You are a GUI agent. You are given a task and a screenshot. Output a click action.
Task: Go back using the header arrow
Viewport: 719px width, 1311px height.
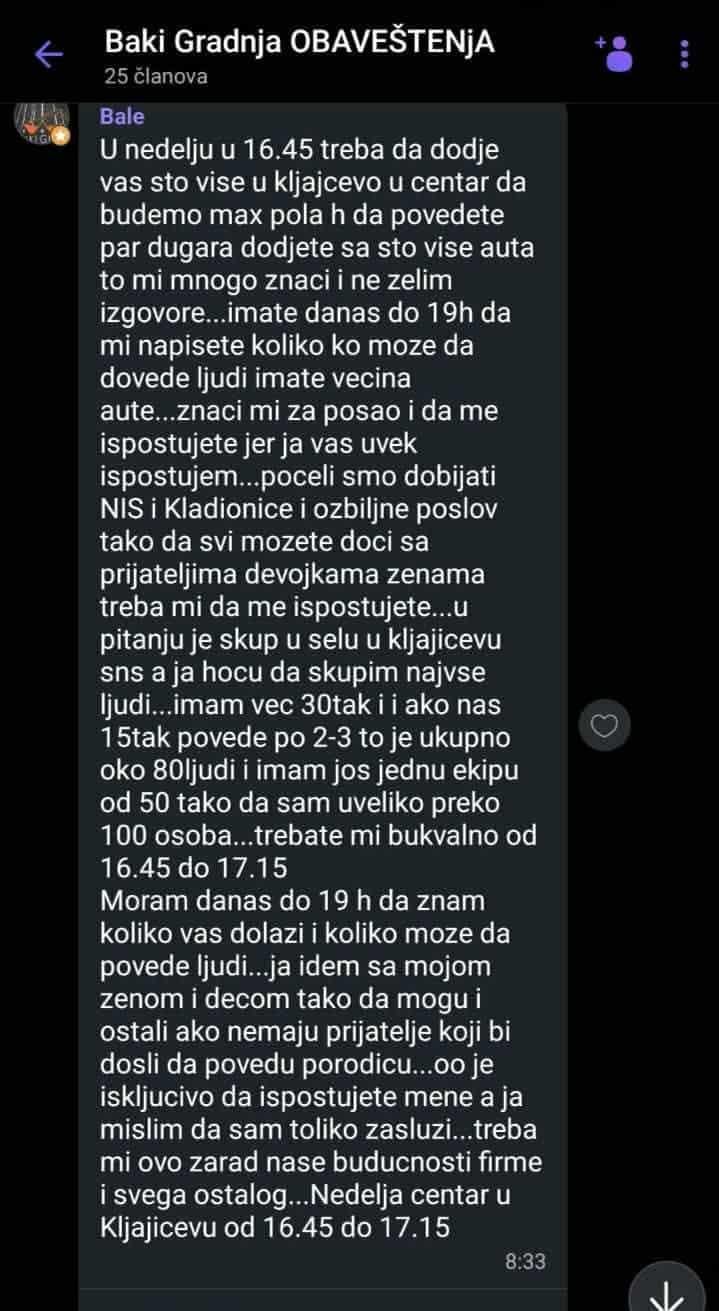point(49,54)
